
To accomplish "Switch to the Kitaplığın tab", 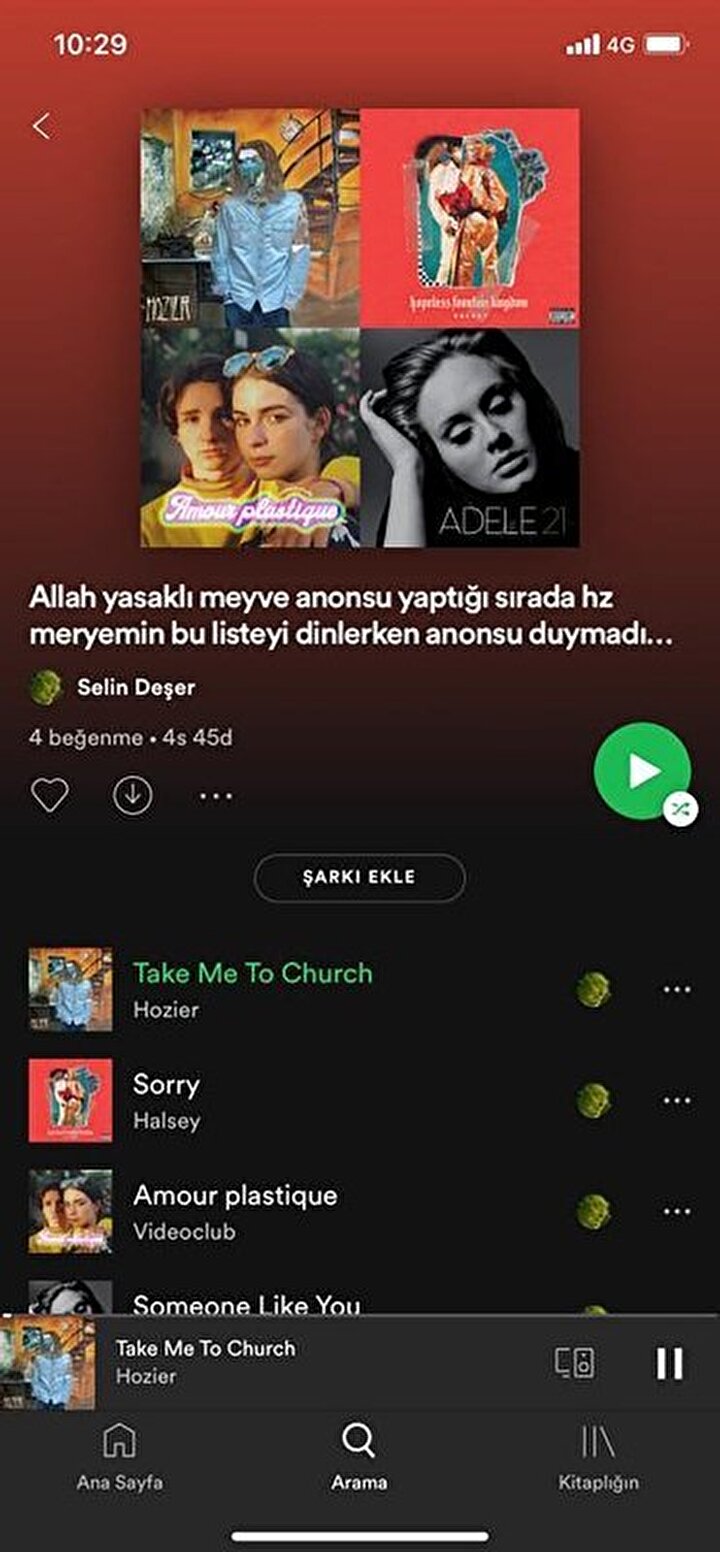I will click(x=598, y=1458).
